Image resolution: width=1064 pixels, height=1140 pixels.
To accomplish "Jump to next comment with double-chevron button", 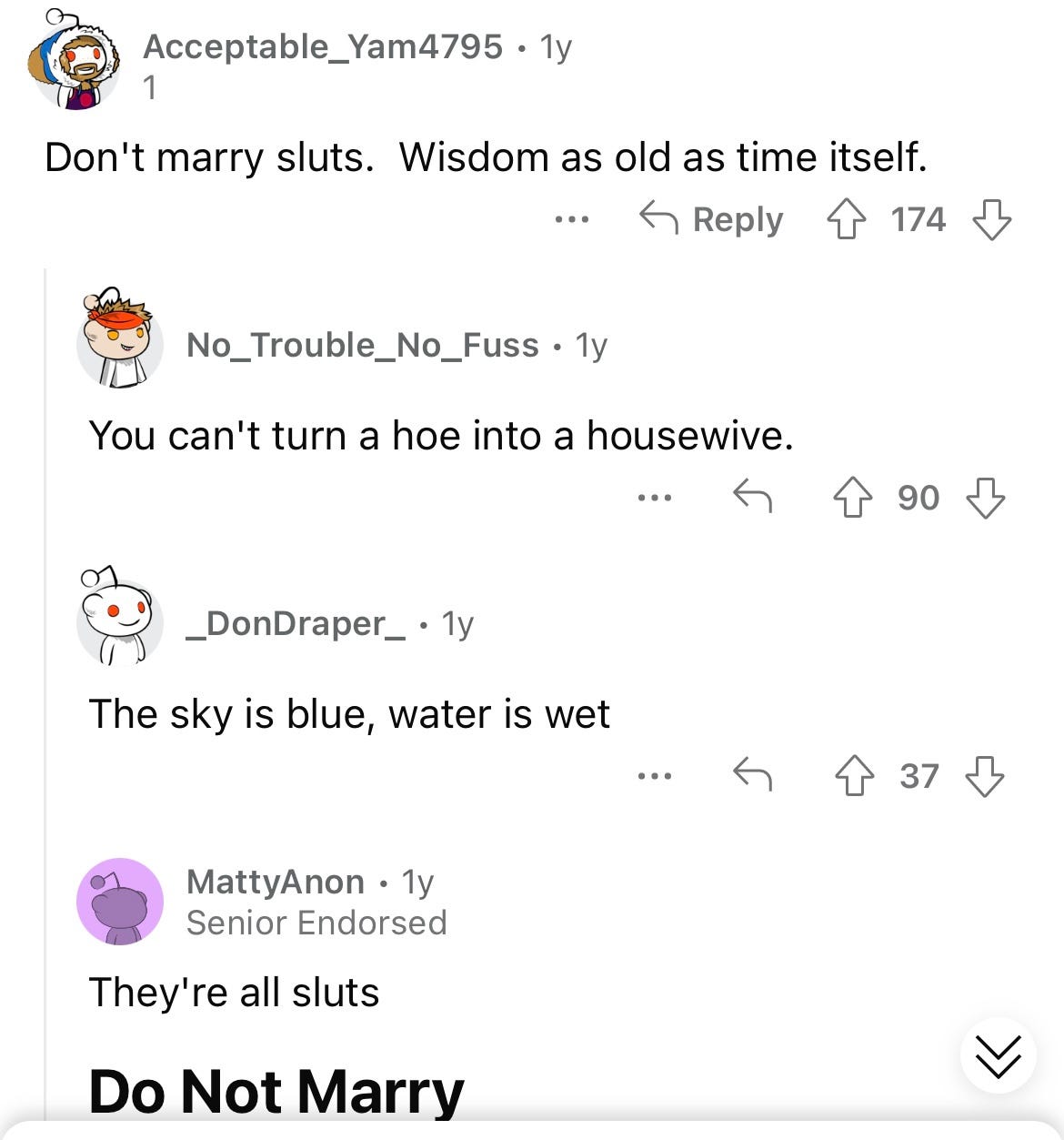I will click(x=998, y=1055).
